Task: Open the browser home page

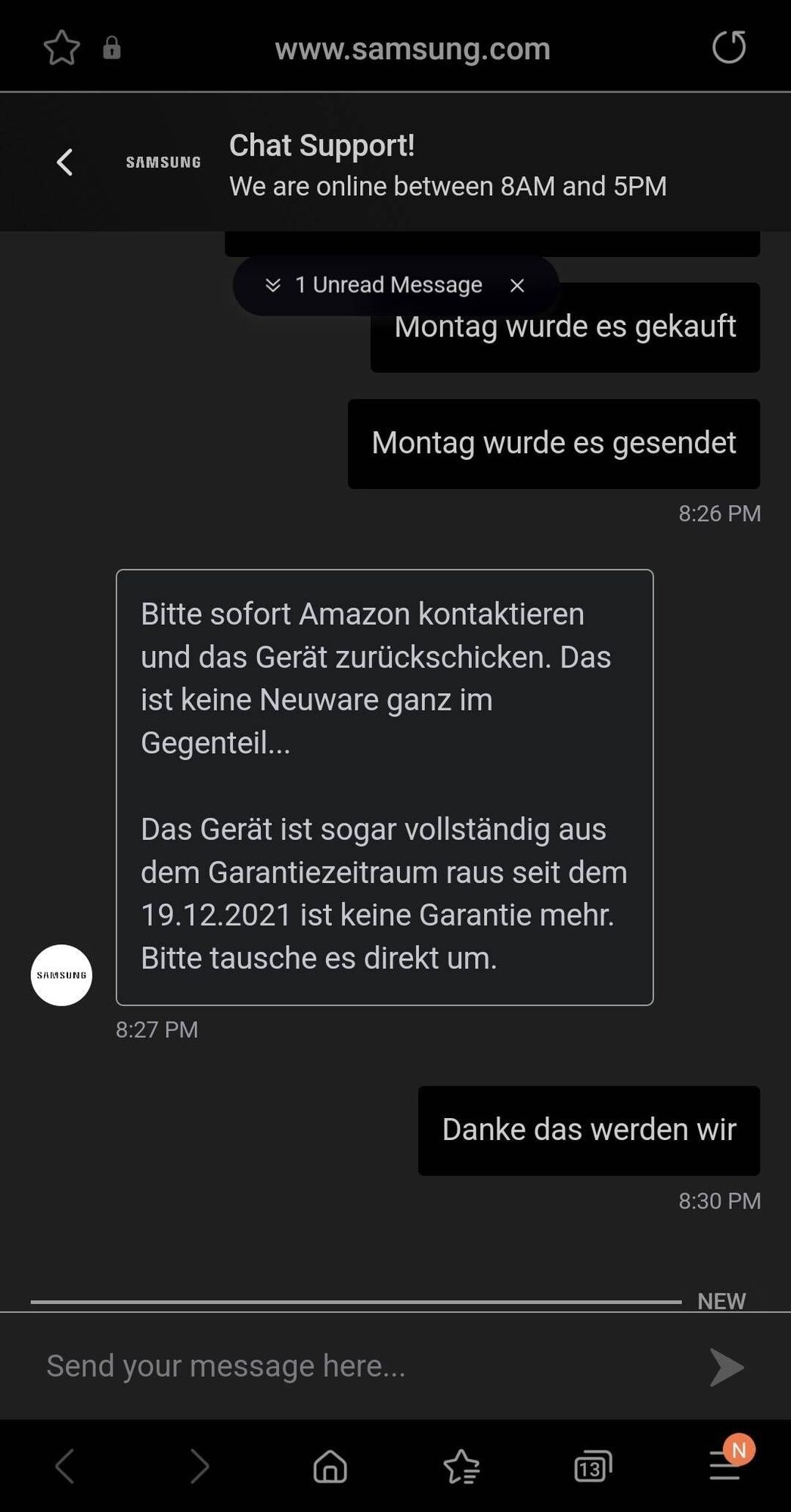Action: [330, 1467]
